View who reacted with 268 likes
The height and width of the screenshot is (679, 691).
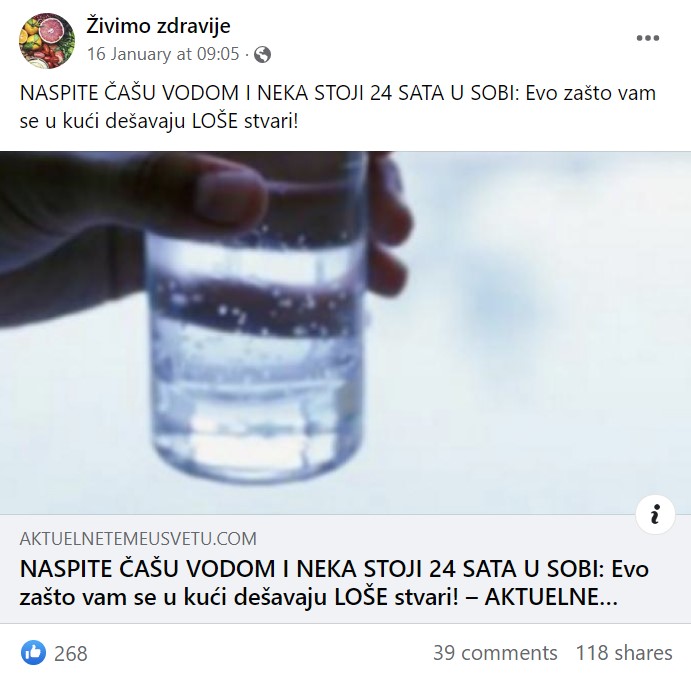tap(55, 653)
